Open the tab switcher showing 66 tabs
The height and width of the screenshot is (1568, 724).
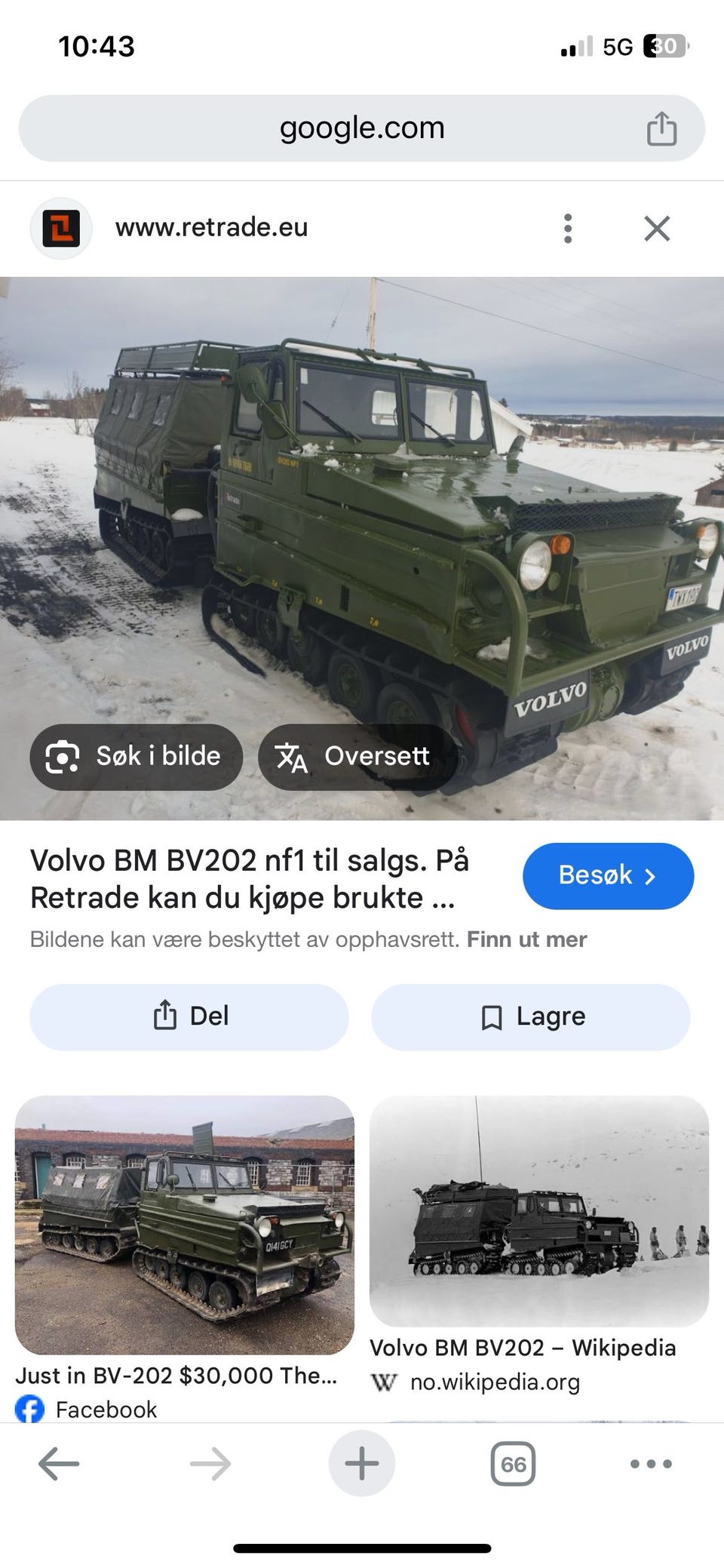coord(513,1464)
